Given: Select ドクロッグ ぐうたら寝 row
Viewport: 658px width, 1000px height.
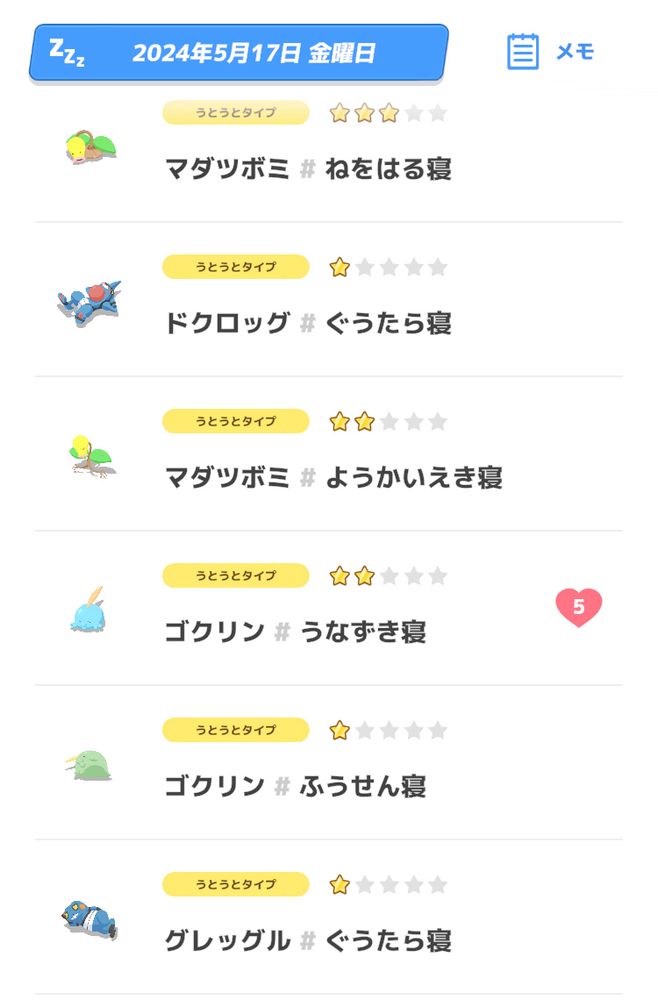Looking at the screenshot, I should pos(308,322).
